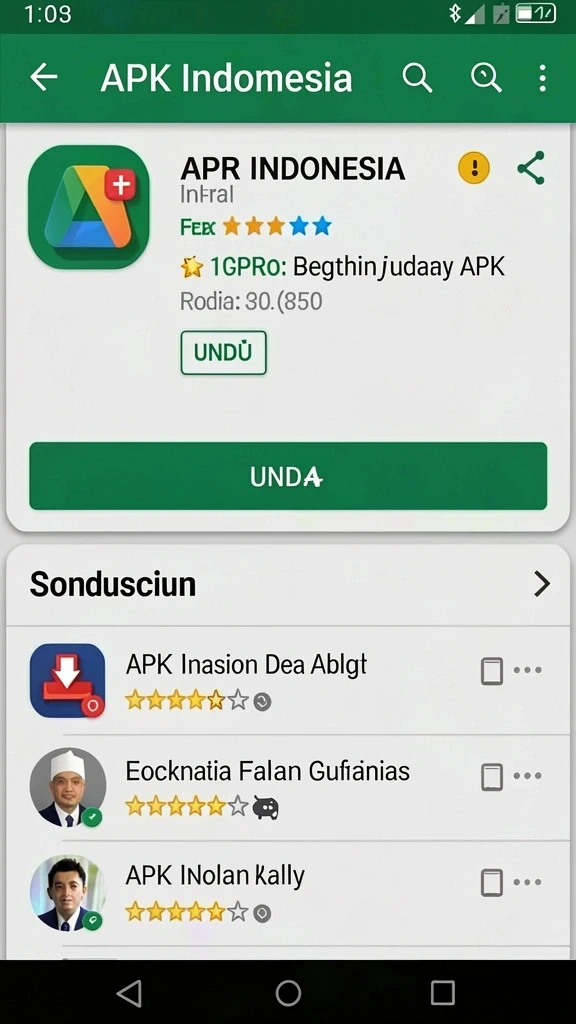The image size is (576, 1024).
Task: Tap the system home button
Action: (x=288, y=993)
